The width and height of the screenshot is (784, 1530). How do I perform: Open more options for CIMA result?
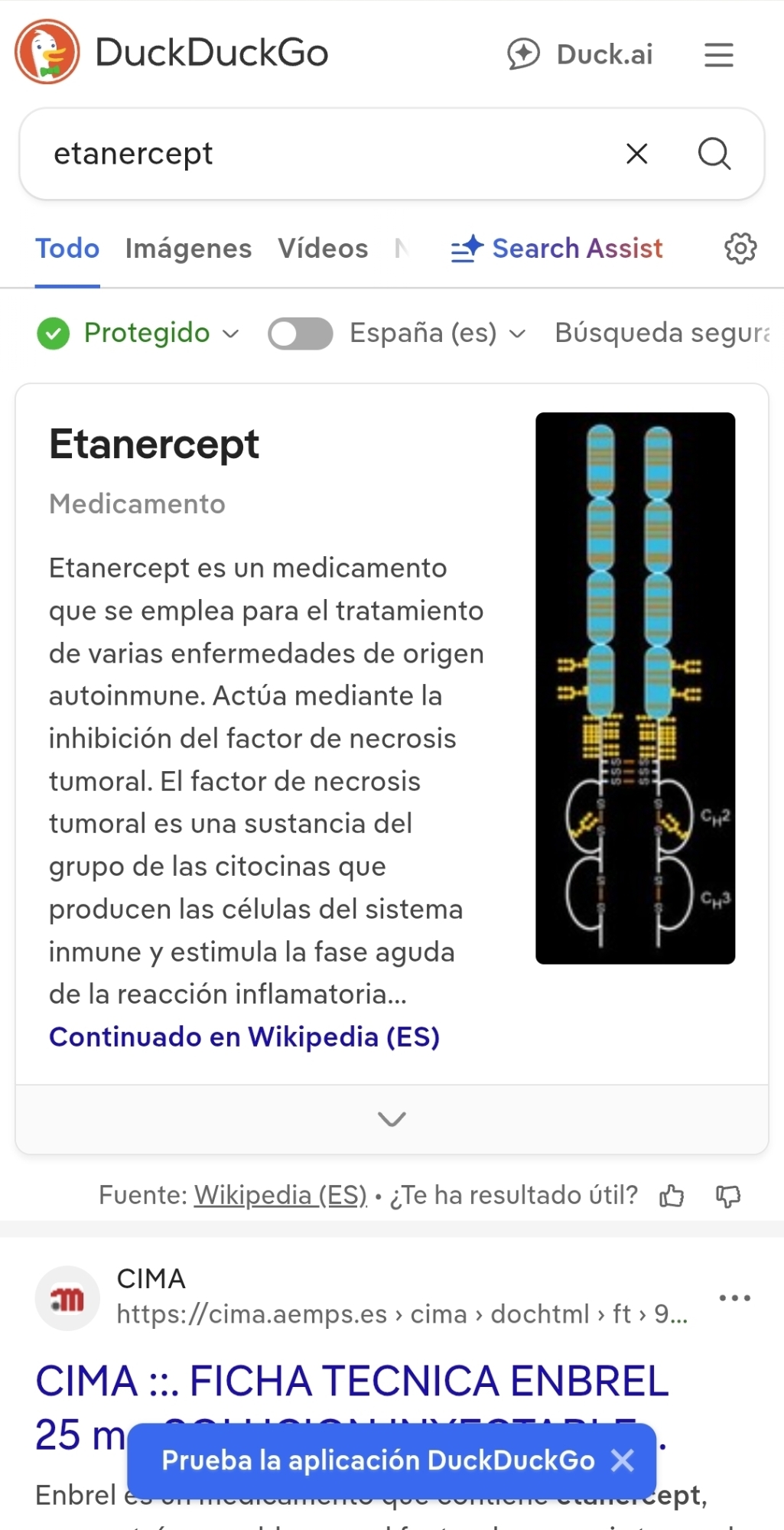tap(734, 1298)
